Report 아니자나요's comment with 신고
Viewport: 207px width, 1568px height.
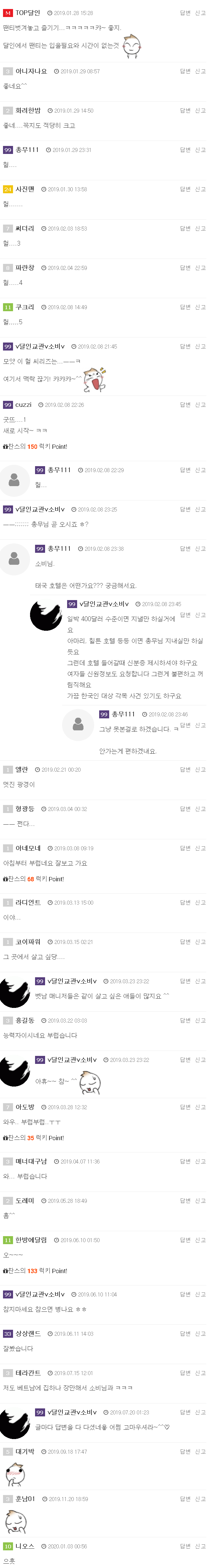pos(200,71)
